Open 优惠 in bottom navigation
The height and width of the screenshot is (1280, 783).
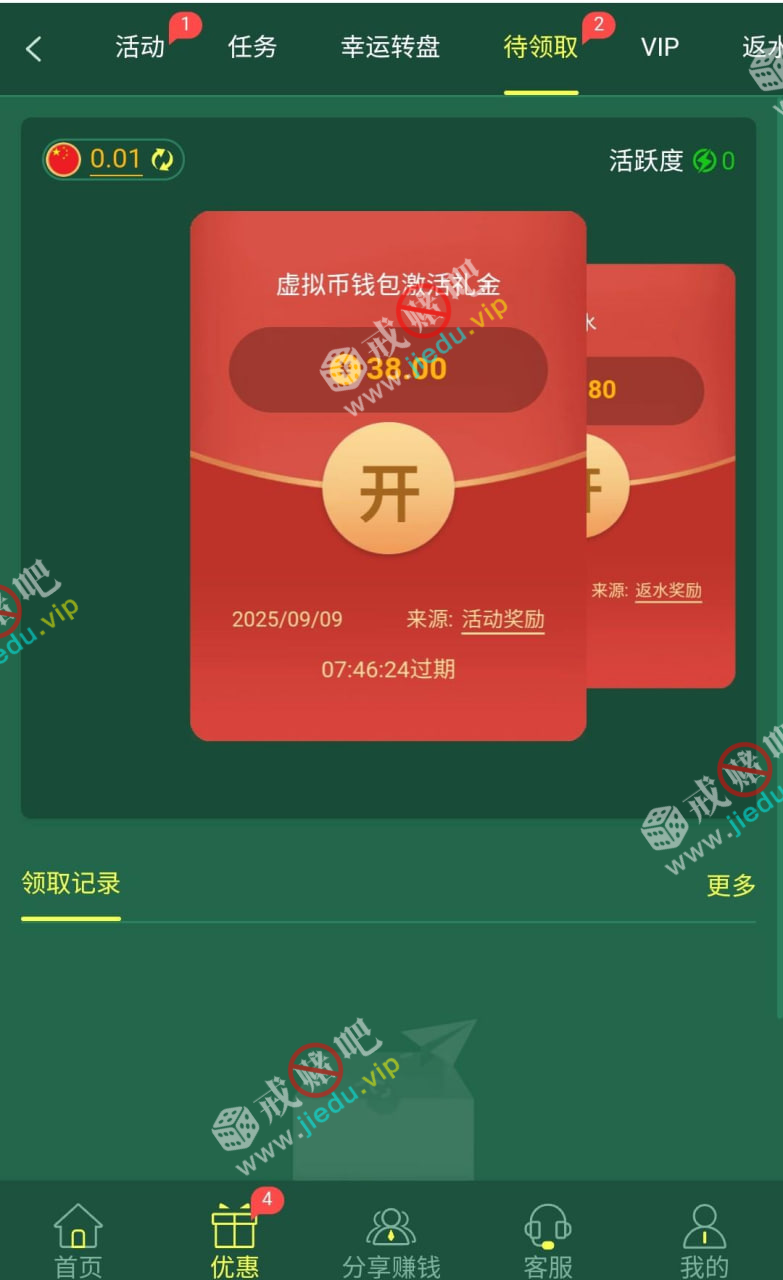click(x=235, y=1240)
